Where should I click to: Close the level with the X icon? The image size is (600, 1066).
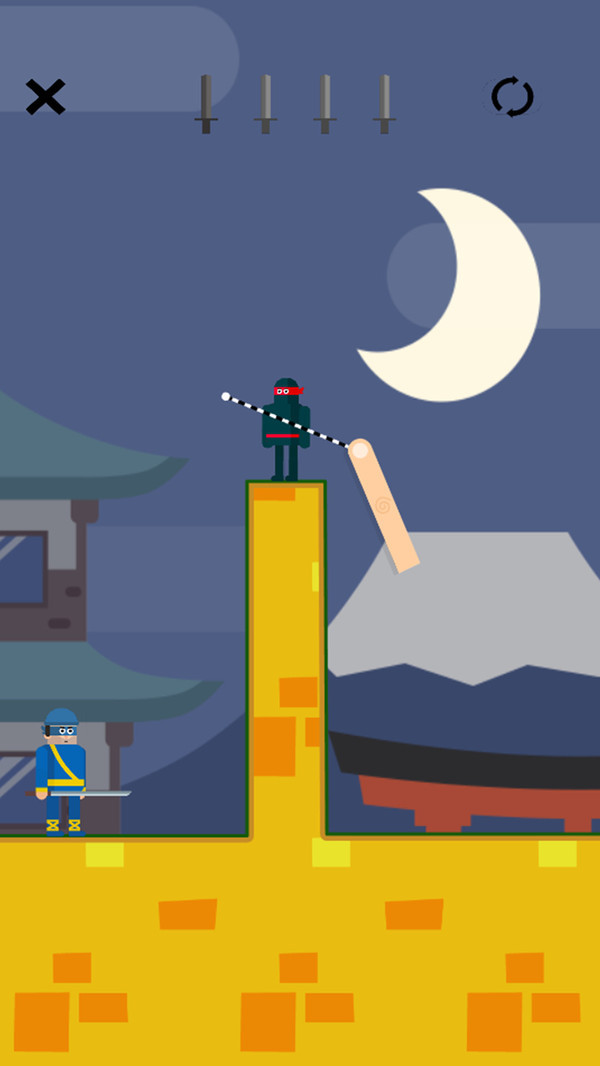pyautogui.click(x=46, y=97)
